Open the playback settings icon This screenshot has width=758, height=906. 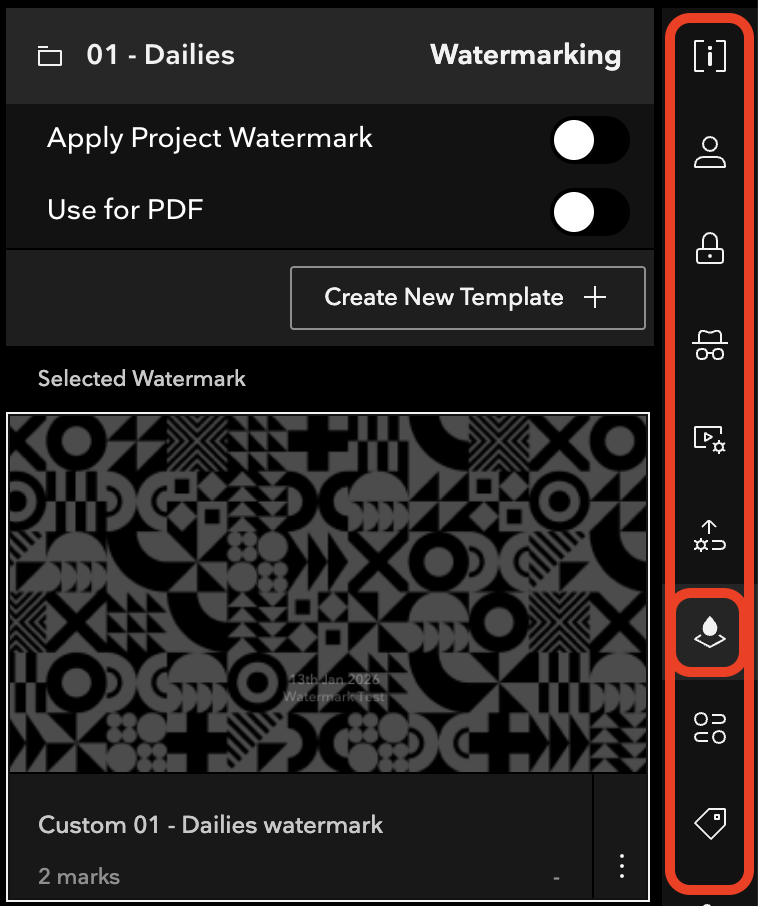tap(709, 438)
